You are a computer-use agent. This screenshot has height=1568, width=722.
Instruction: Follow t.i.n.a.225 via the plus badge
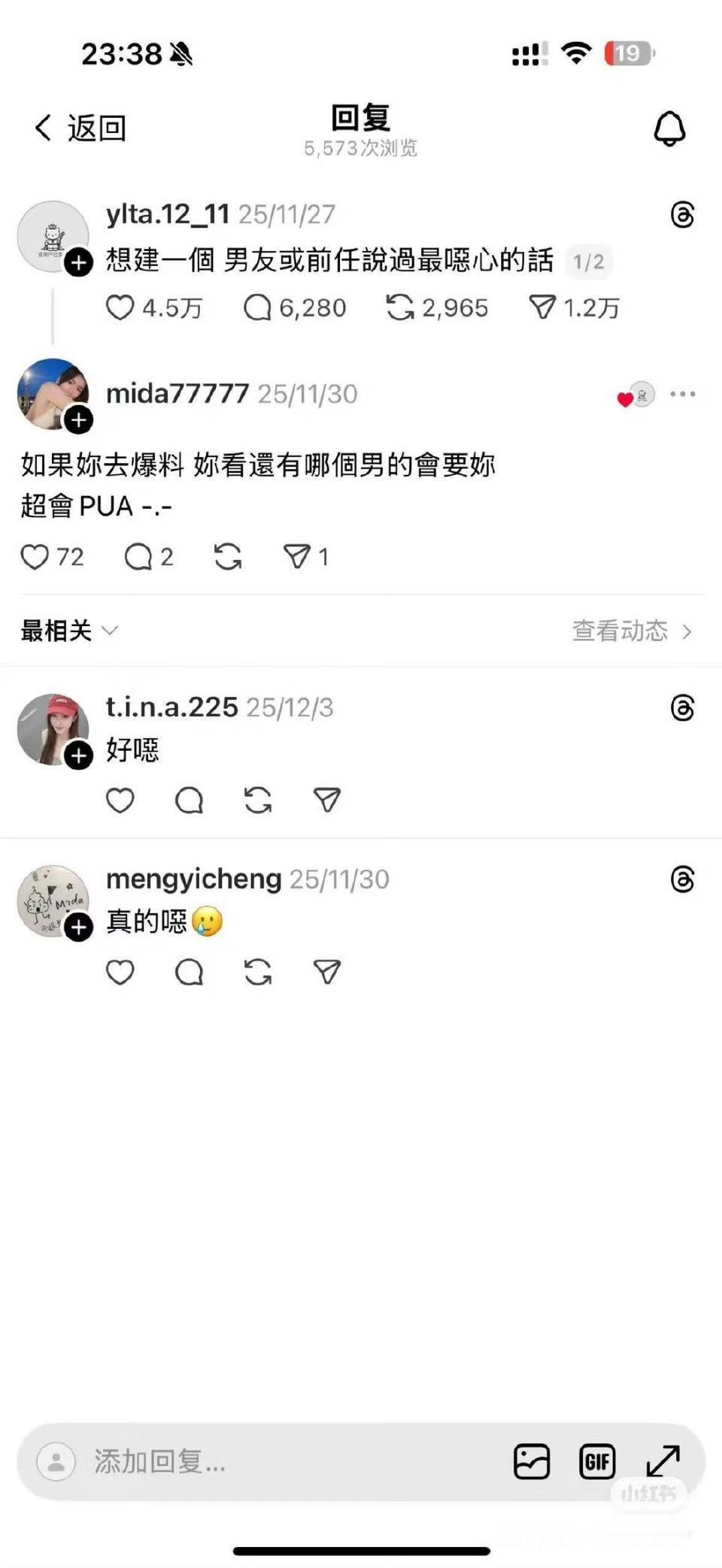point(77,755)
